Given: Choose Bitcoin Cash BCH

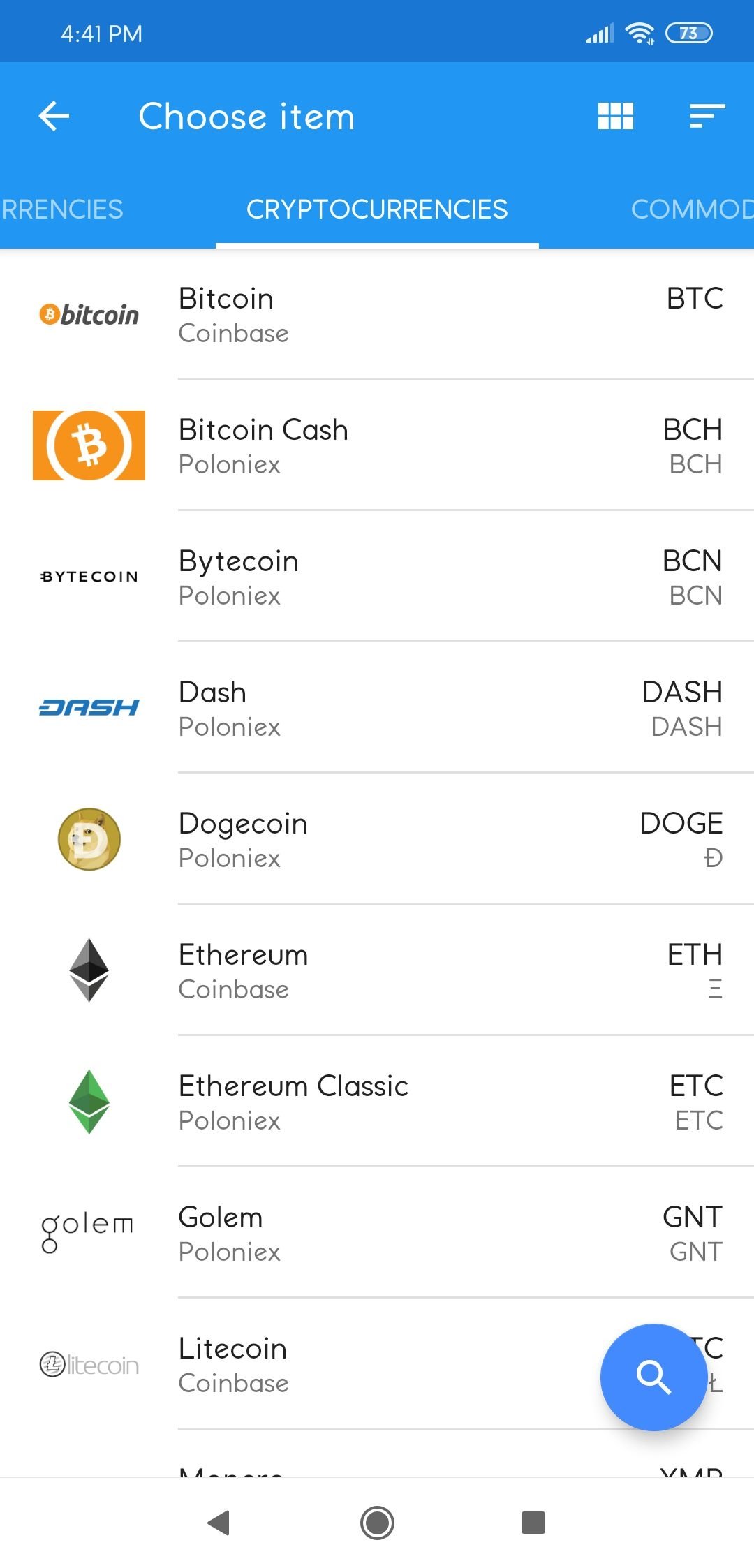Looking at the screenshot, I should pos(377,445).
